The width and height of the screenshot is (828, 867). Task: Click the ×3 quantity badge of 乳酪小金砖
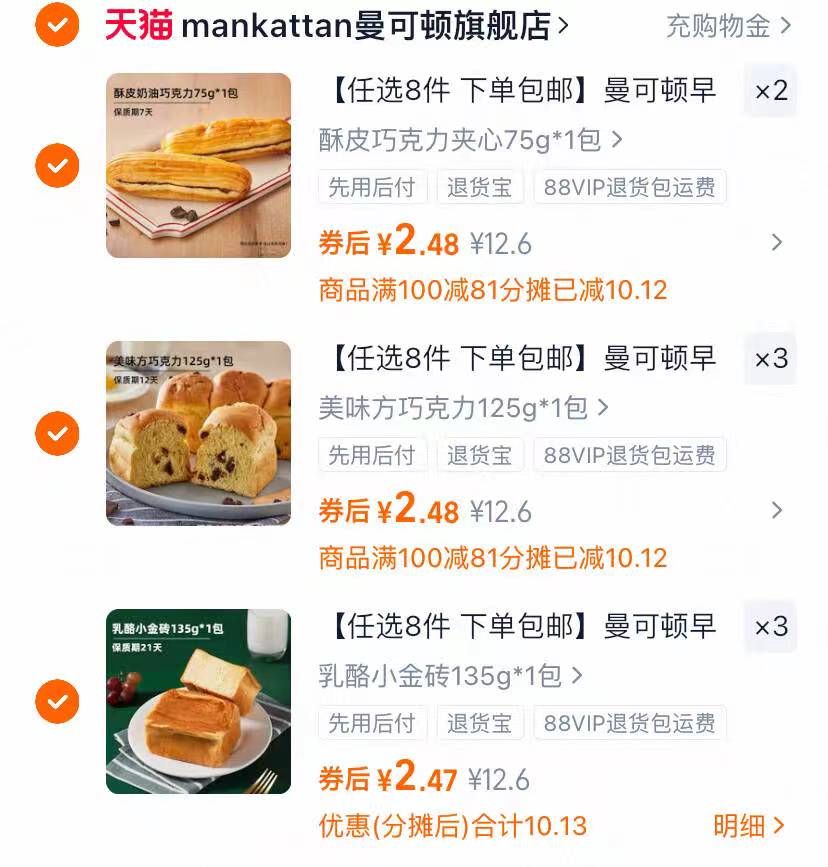(770, 627)
